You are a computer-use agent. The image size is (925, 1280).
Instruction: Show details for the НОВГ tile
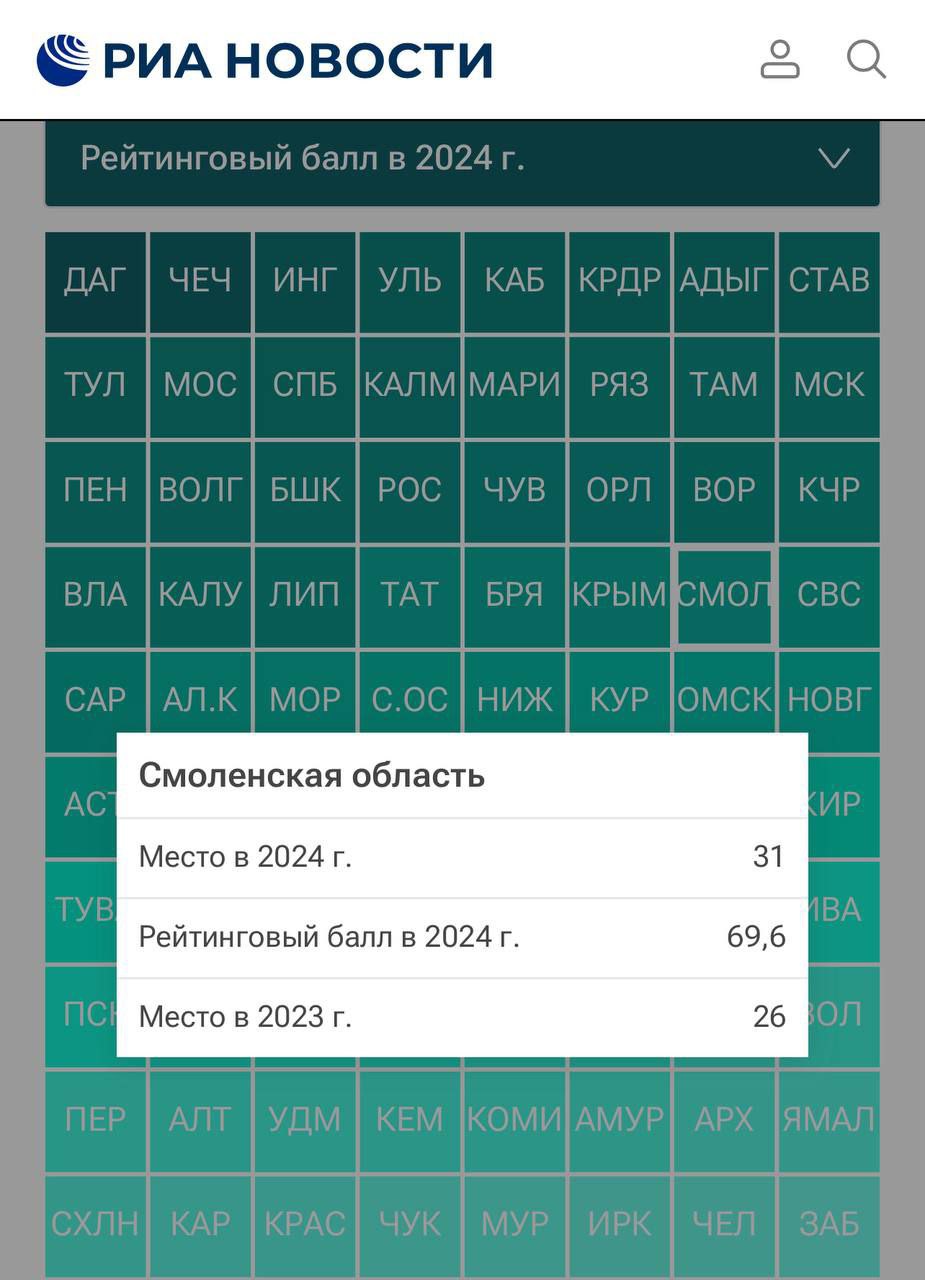829,700
